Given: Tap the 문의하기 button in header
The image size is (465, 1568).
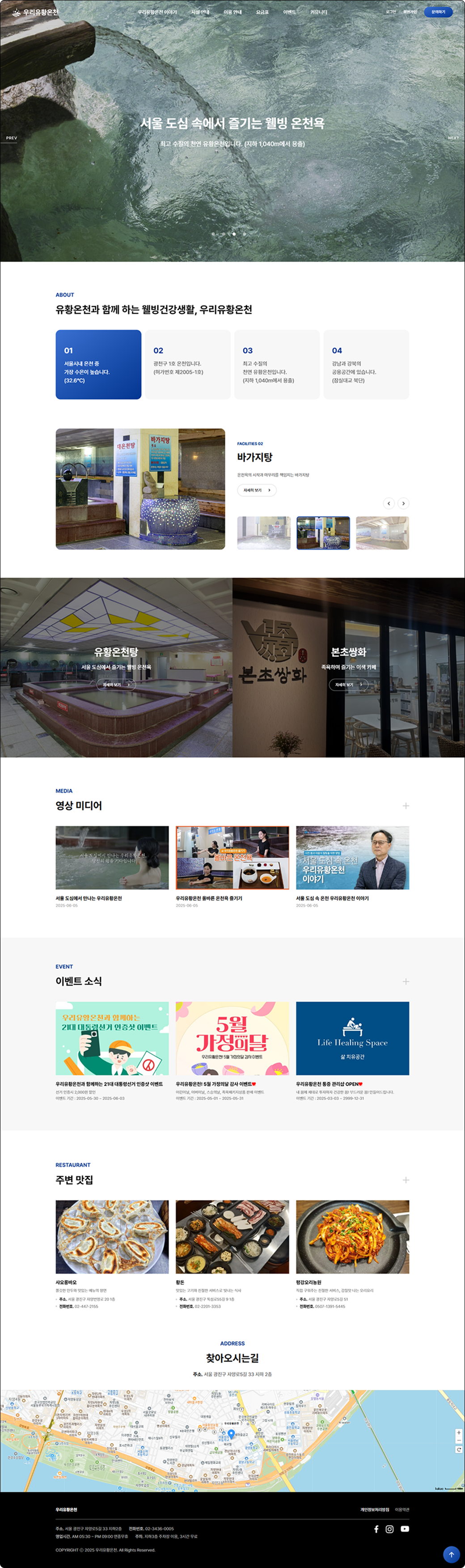Looking at the screenshot, I should (438, 12).
